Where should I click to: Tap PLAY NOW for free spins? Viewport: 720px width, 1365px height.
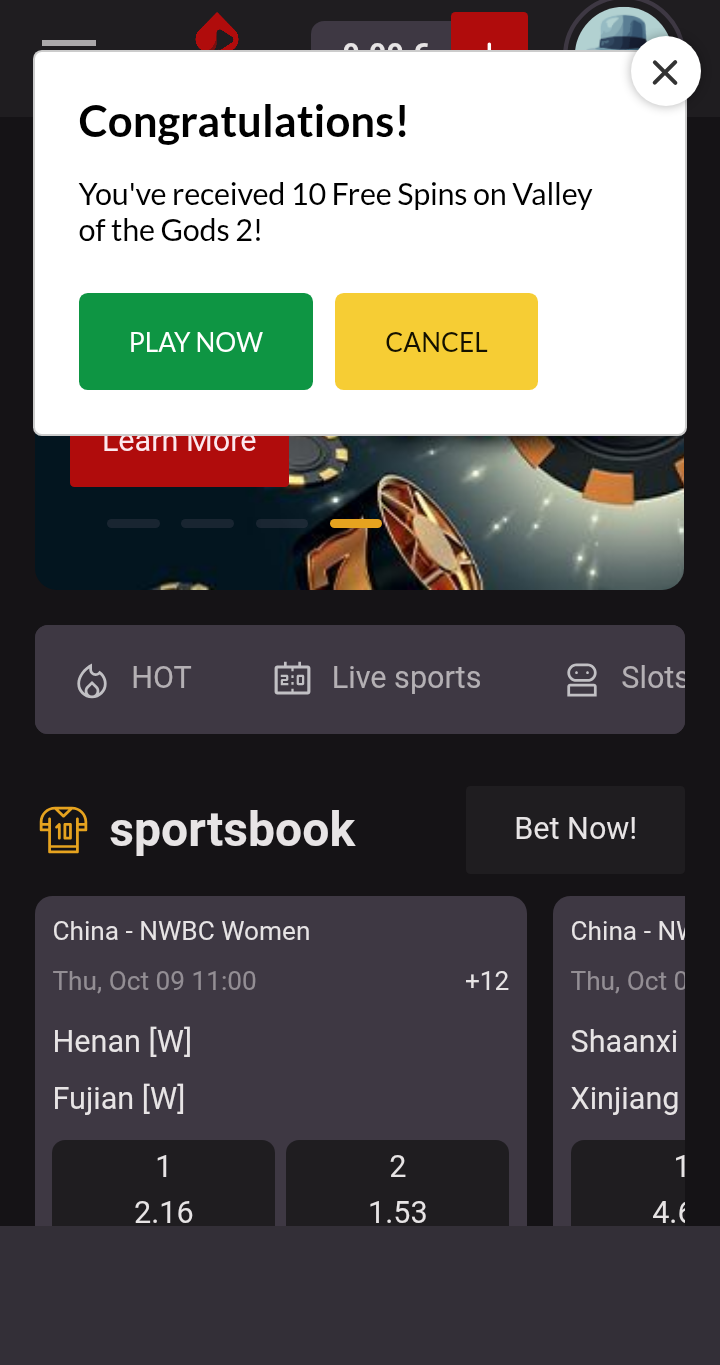coord(196,341)
